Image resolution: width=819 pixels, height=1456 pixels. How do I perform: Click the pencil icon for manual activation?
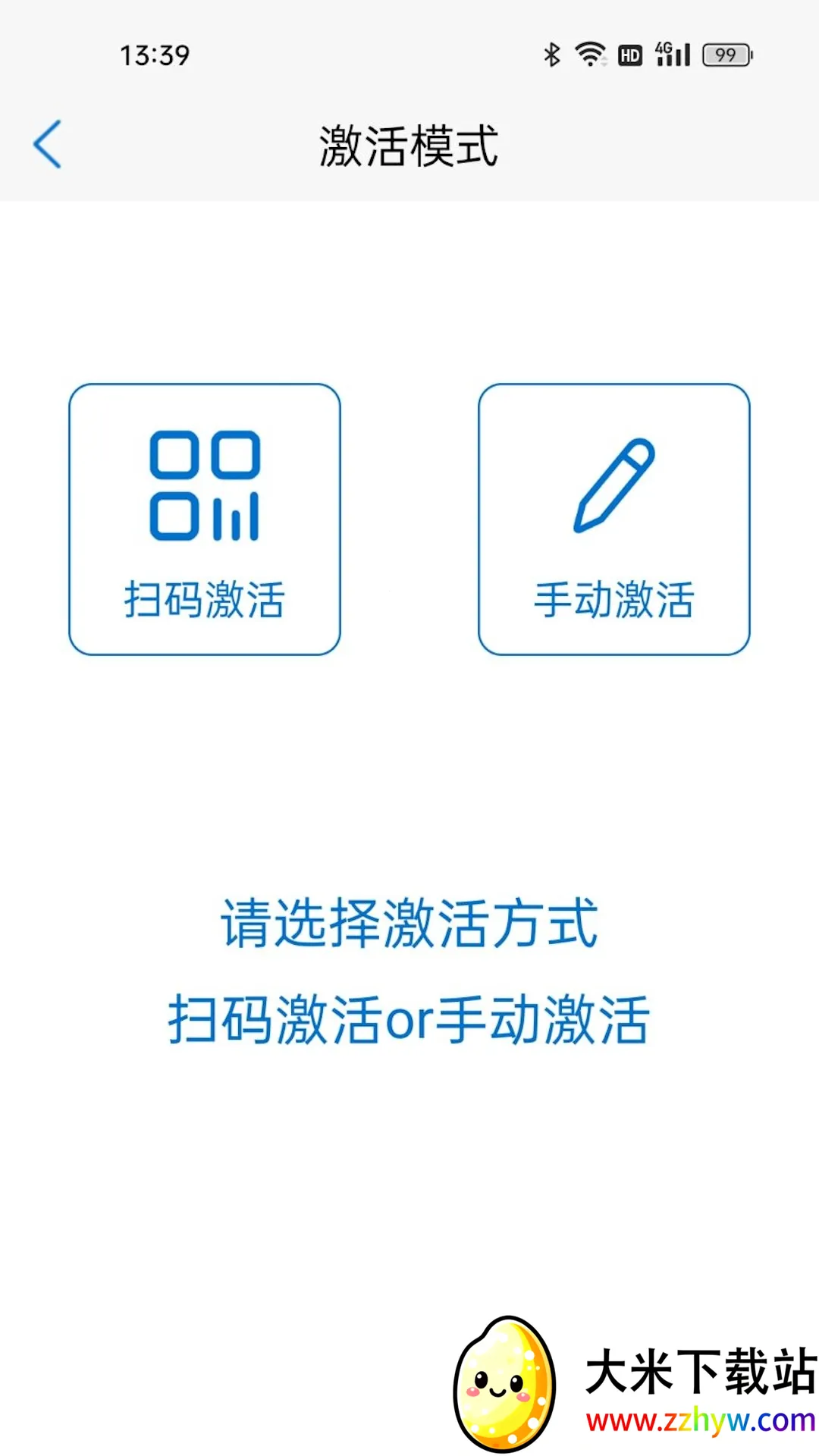[x=613, y=485]
